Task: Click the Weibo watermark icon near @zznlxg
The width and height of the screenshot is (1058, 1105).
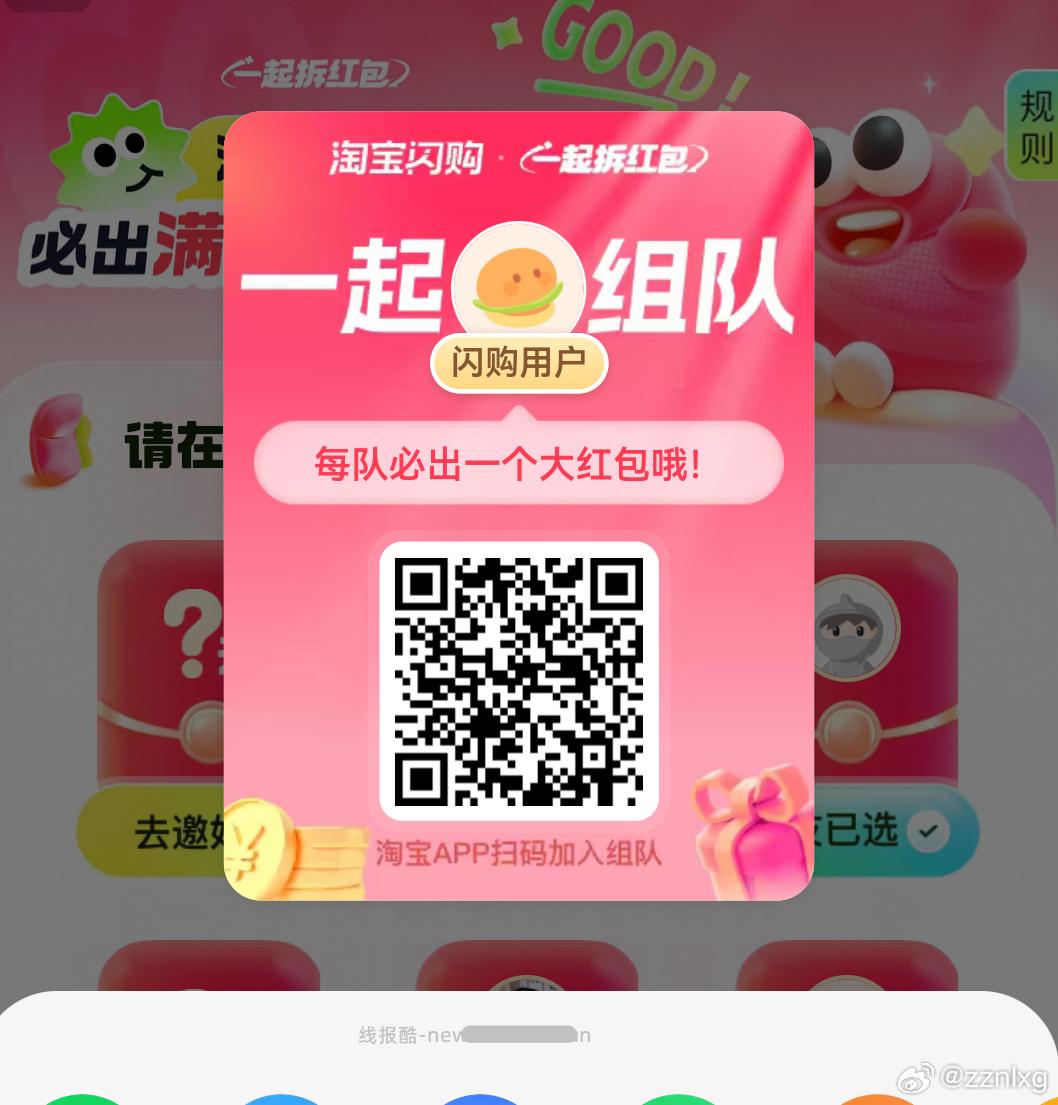Action: (916, 1078)
